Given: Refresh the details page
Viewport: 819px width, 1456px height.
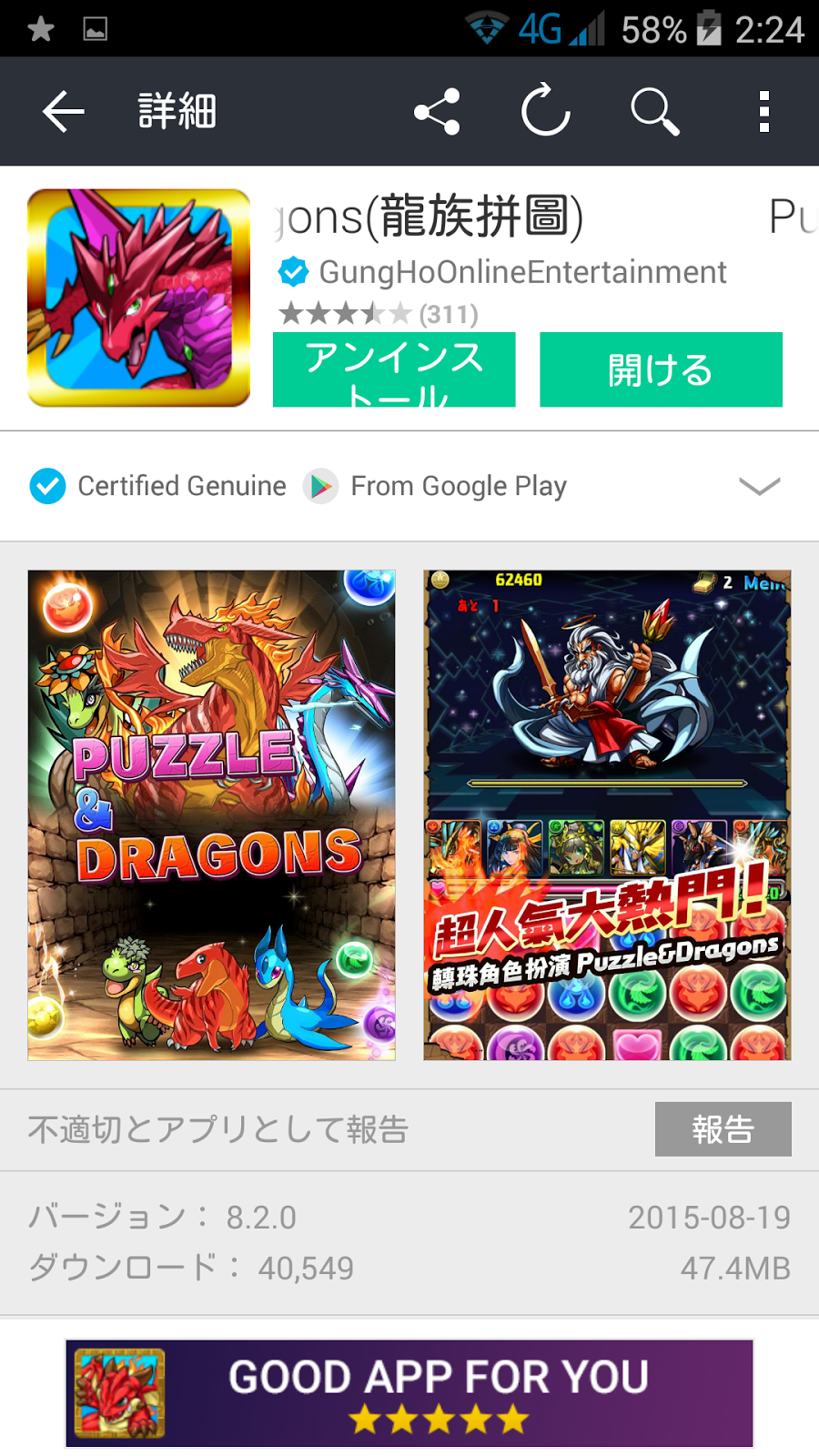Looking at the screenshot, I should 545,112.
